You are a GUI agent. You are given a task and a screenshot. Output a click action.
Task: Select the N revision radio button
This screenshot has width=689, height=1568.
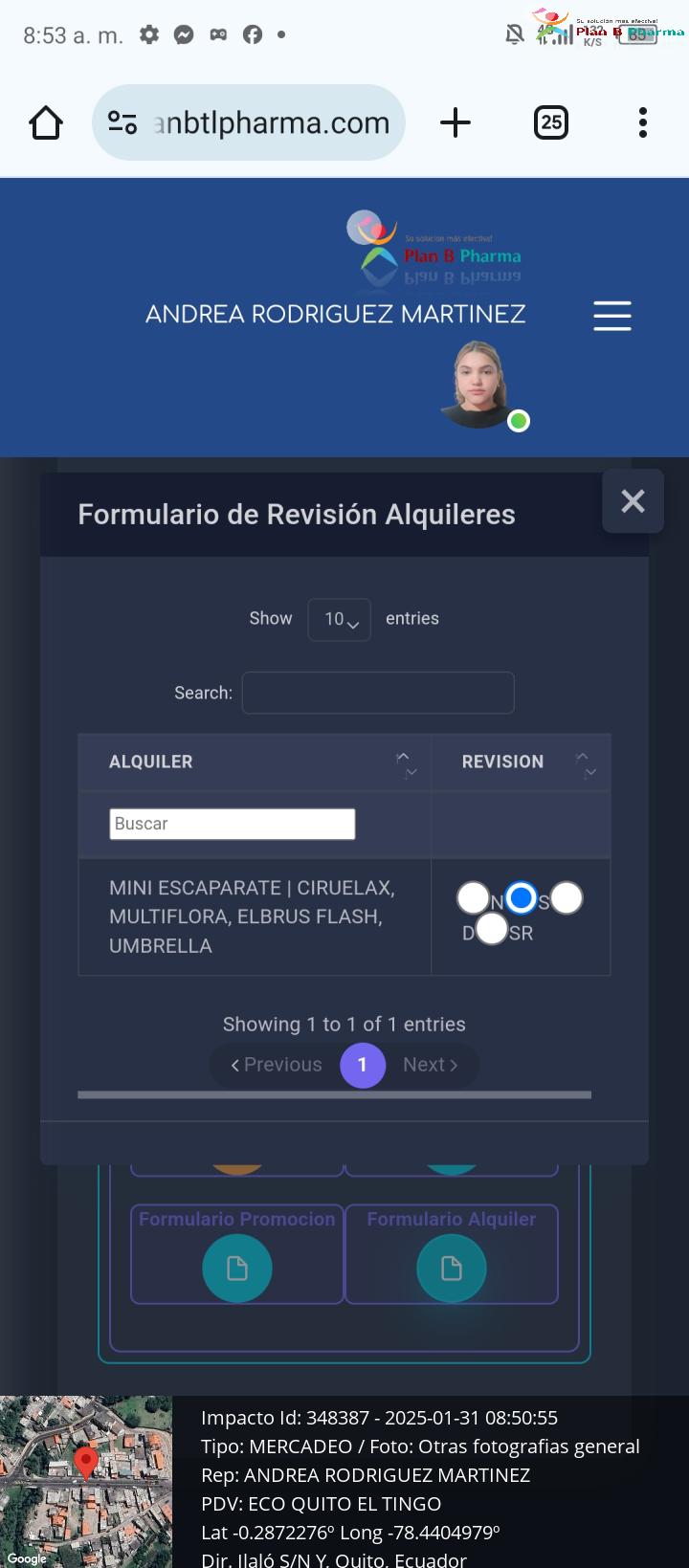pos(473,898)
